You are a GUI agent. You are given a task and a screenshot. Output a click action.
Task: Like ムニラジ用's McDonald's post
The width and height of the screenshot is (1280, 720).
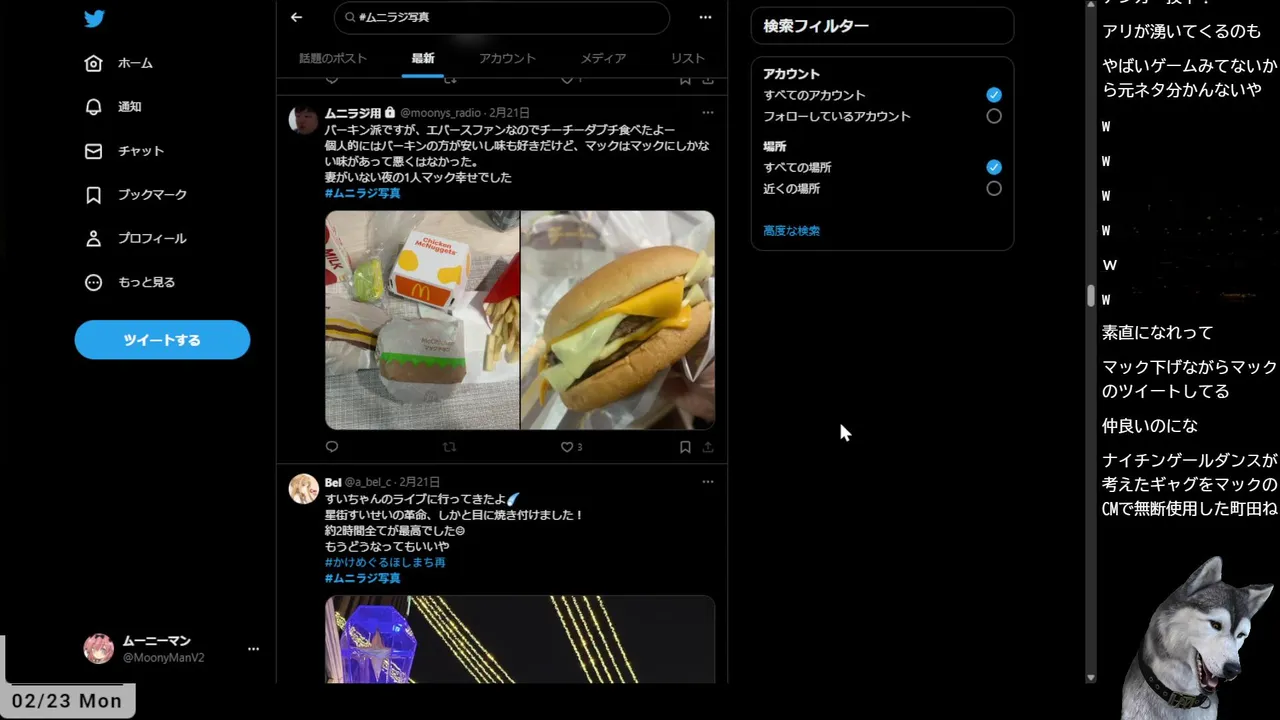tap(567, 447)
